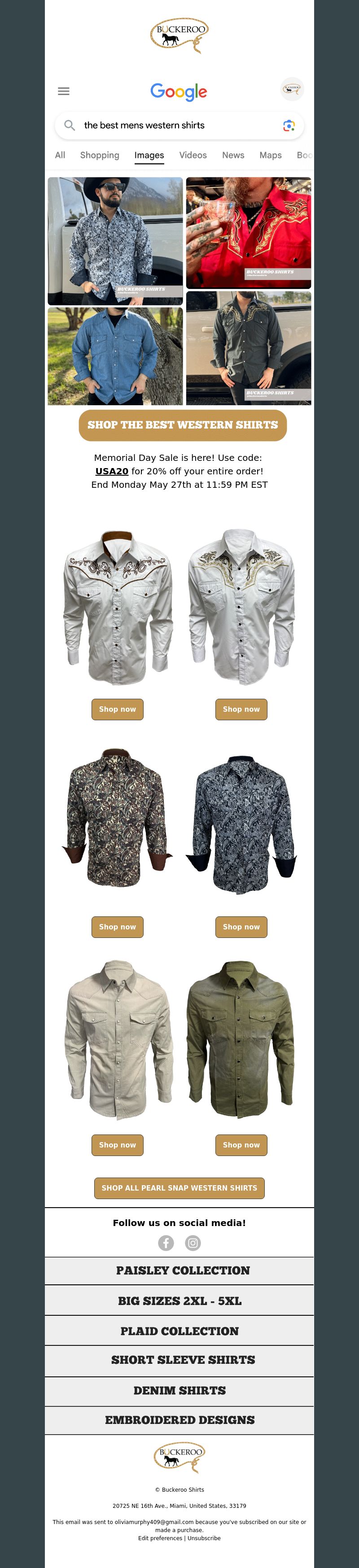The image size is (359, 1568).
Task: Shop now under white shirt with brown embroidery
Action: click(x=118, y=709)
